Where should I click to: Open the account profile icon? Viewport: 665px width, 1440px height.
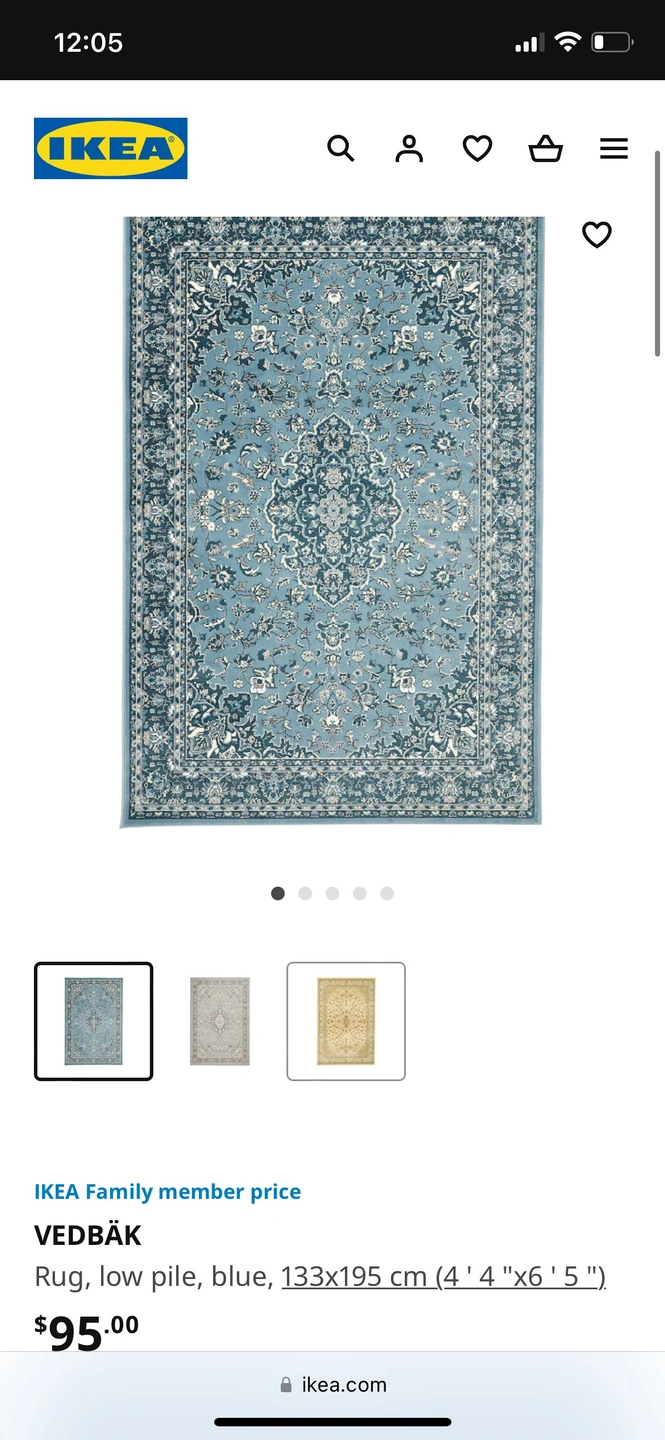409,149
